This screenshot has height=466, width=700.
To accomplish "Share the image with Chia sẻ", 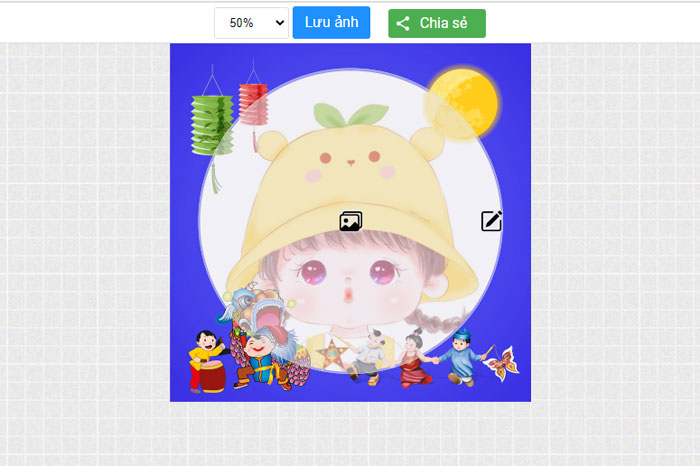I will (x=436, y=23).
